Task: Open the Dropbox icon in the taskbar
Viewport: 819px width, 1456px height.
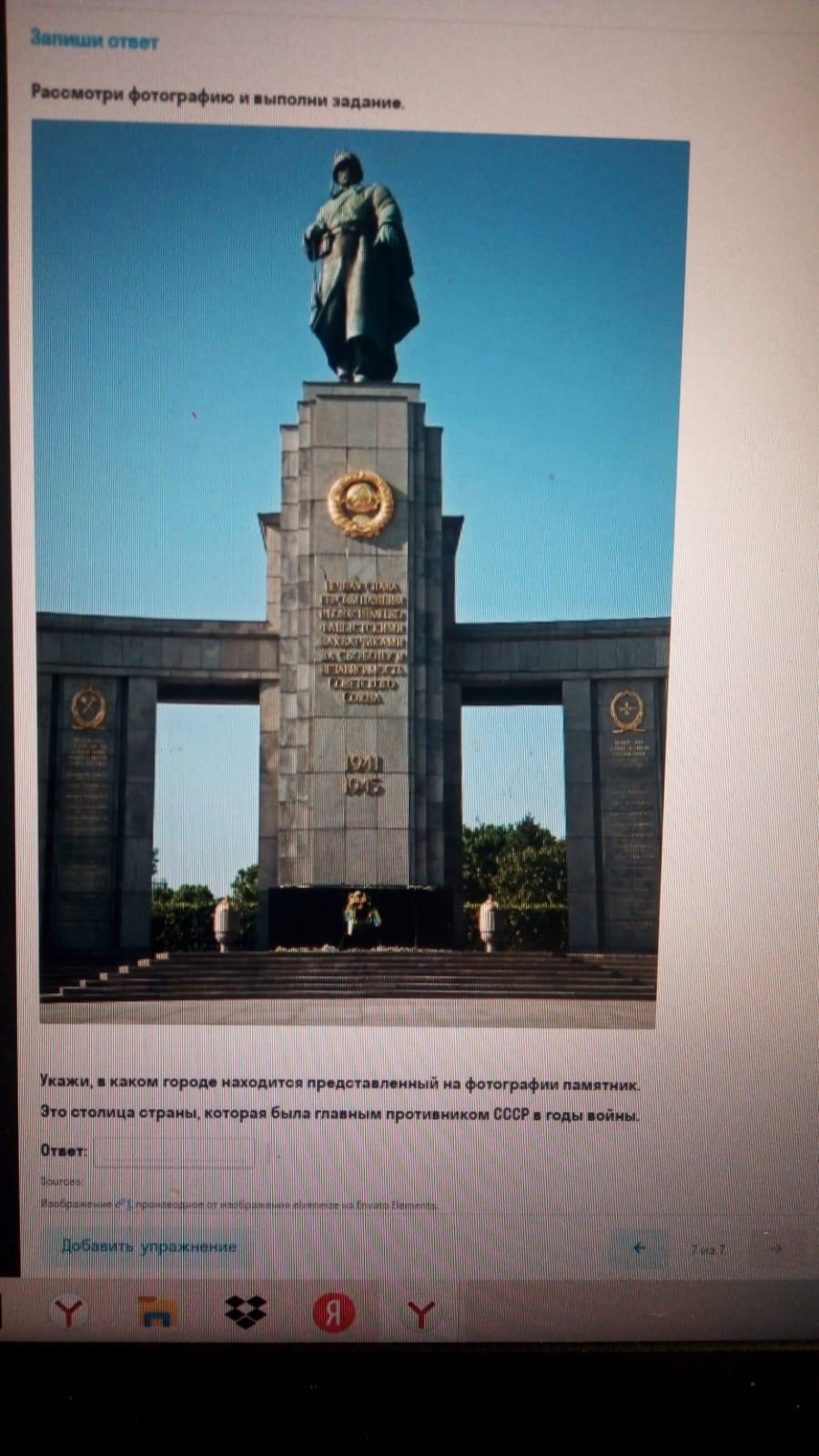Action: 245,1312
